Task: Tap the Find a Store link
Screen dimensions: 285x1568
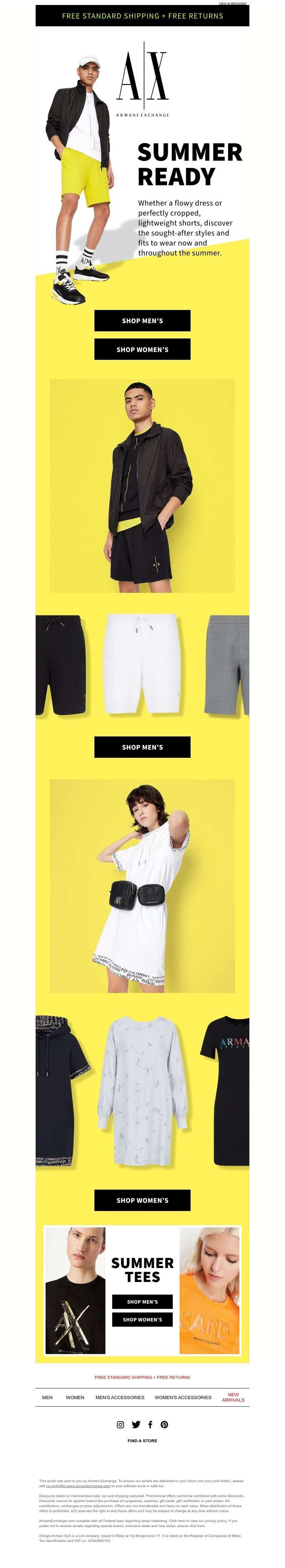Action: (142, 1441)
